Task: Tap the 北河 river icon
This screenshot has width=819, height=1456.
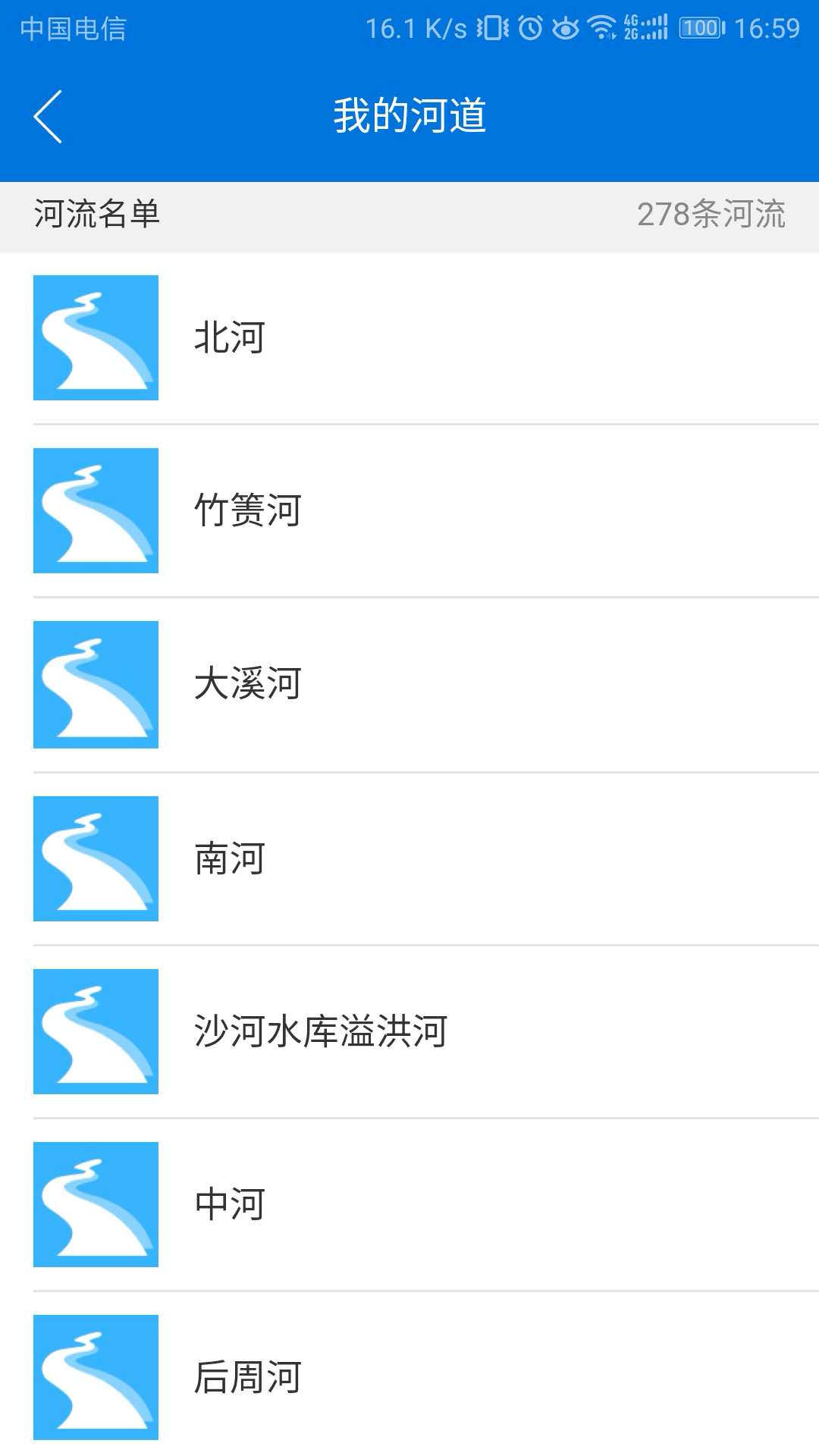Action: pos(96,336)
